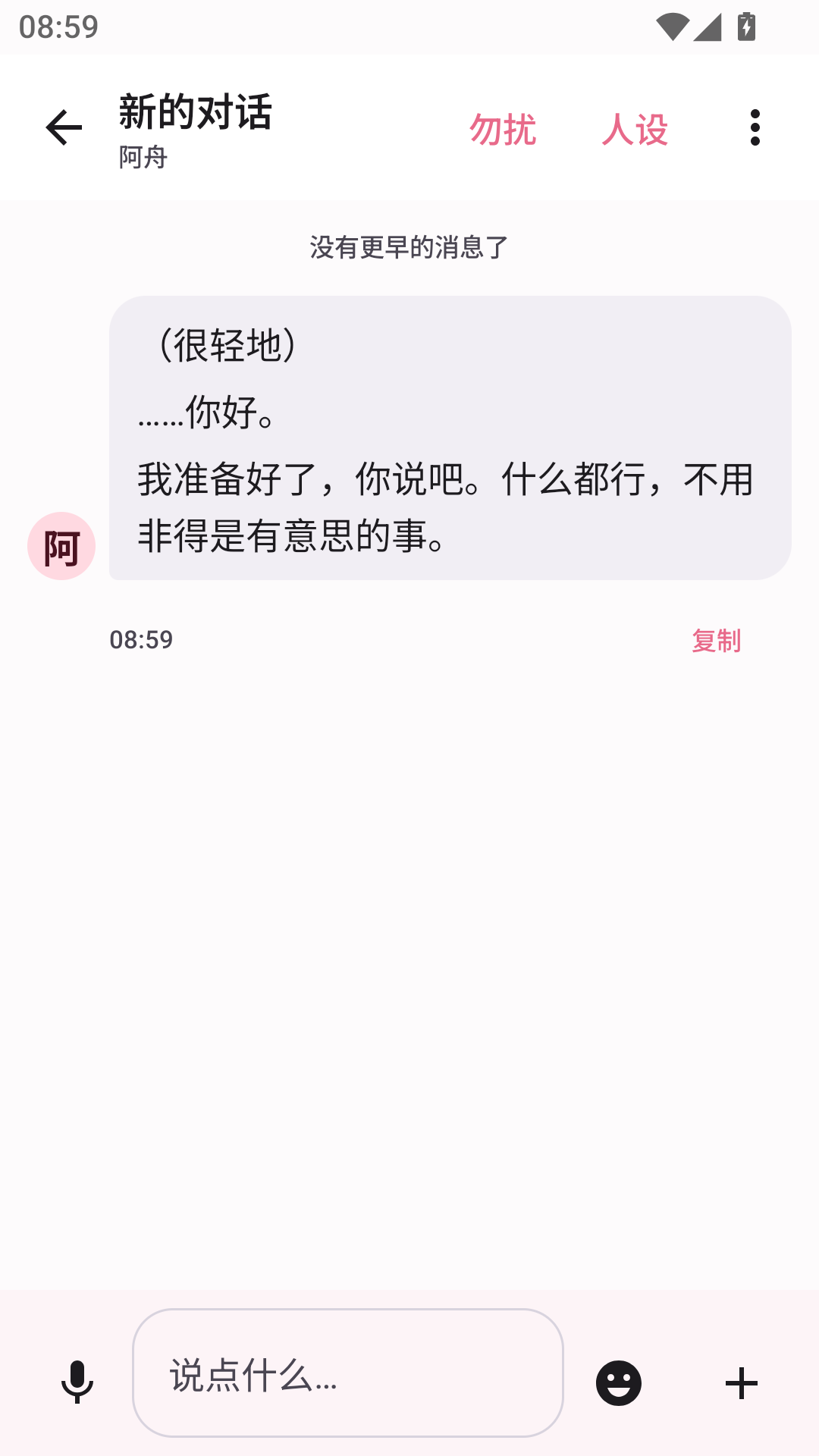Go back using the arrow icon
Viewport: 819px width, 1456px height.
pyautogui.click(x=64, y=127)
